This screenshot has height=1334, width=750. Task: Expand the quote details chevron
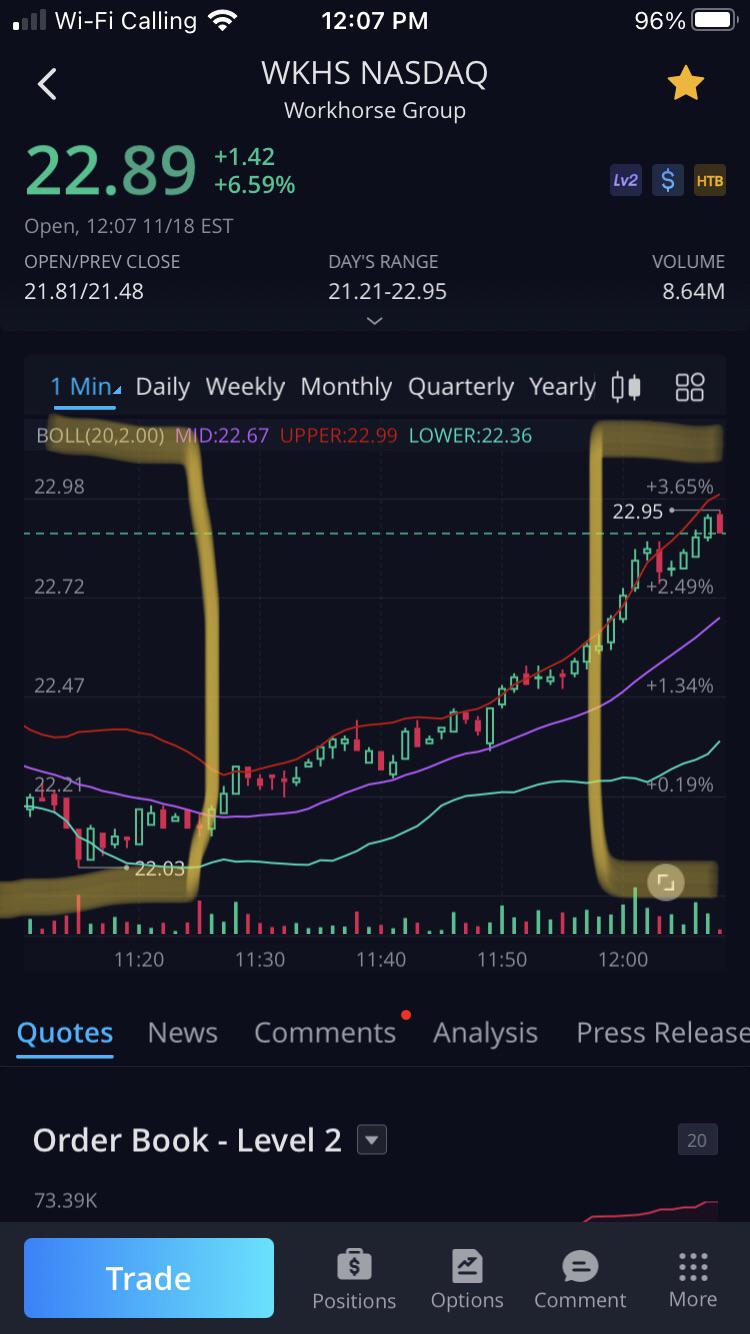374,321
